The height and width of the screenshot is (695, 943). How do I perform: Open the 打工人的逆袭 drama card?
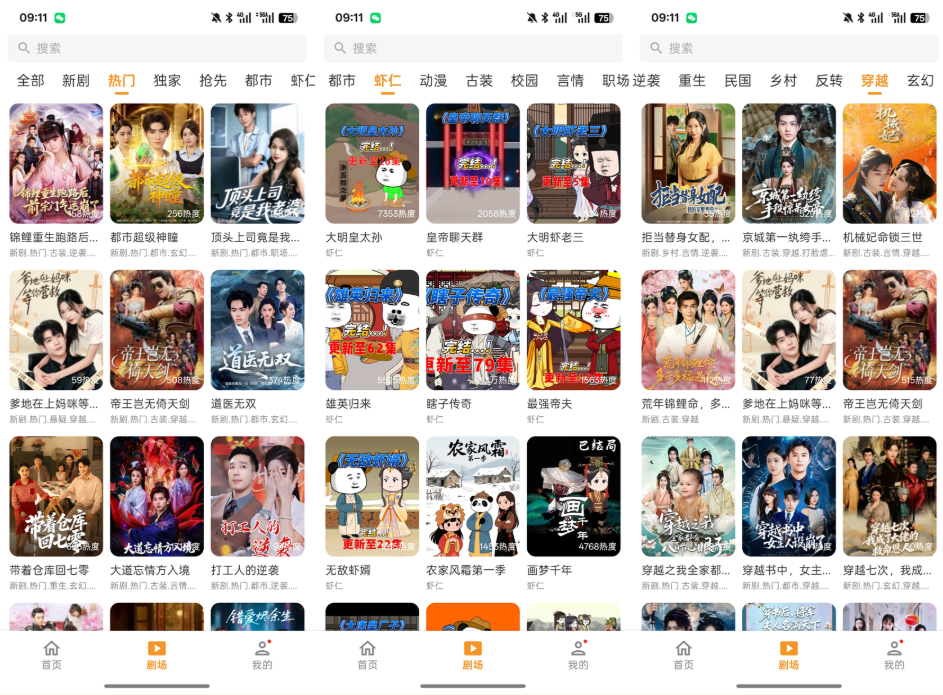tap(257, 496)
